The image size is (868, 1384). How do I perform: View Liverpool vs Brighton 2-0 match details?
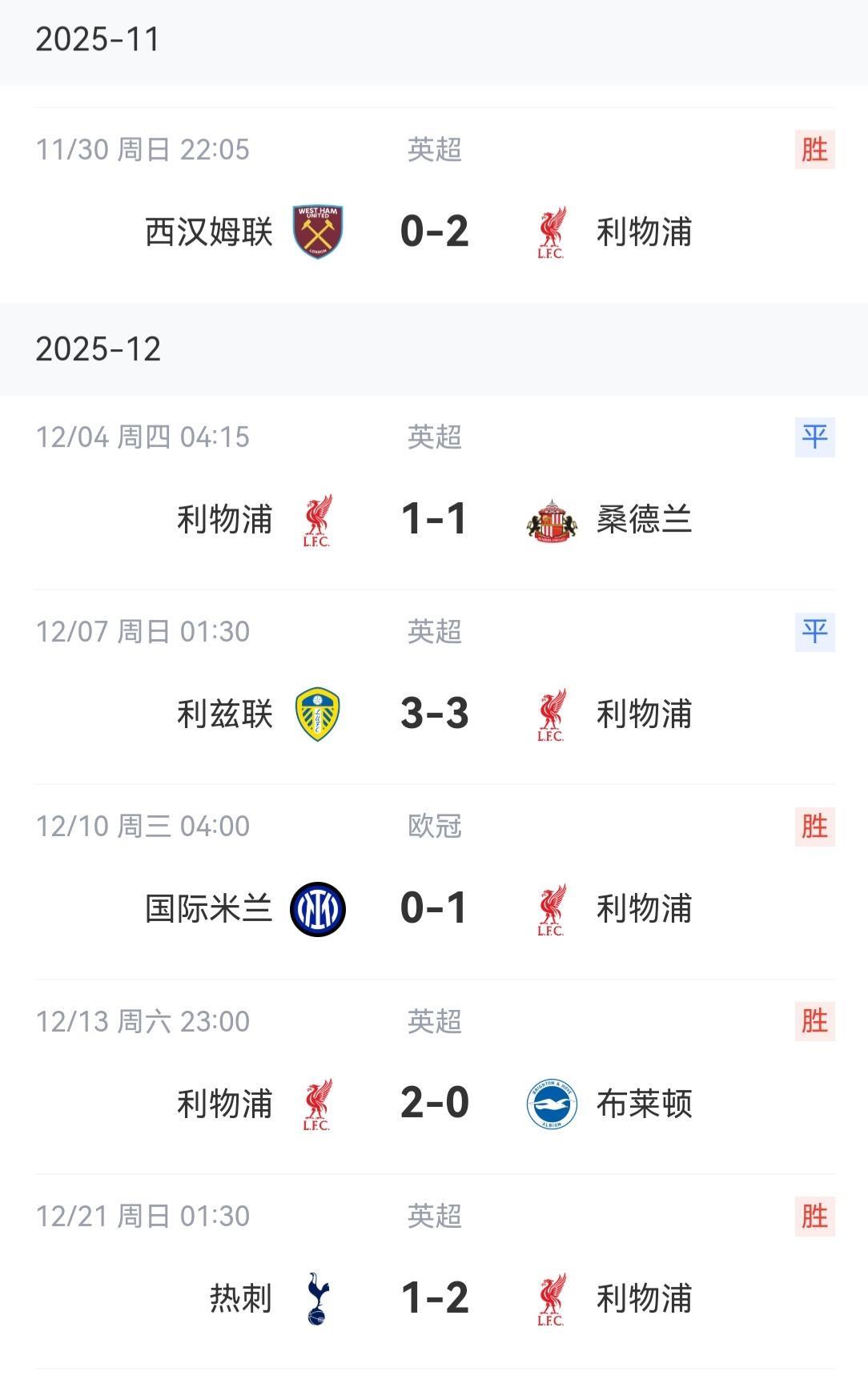coord(434,1103)
